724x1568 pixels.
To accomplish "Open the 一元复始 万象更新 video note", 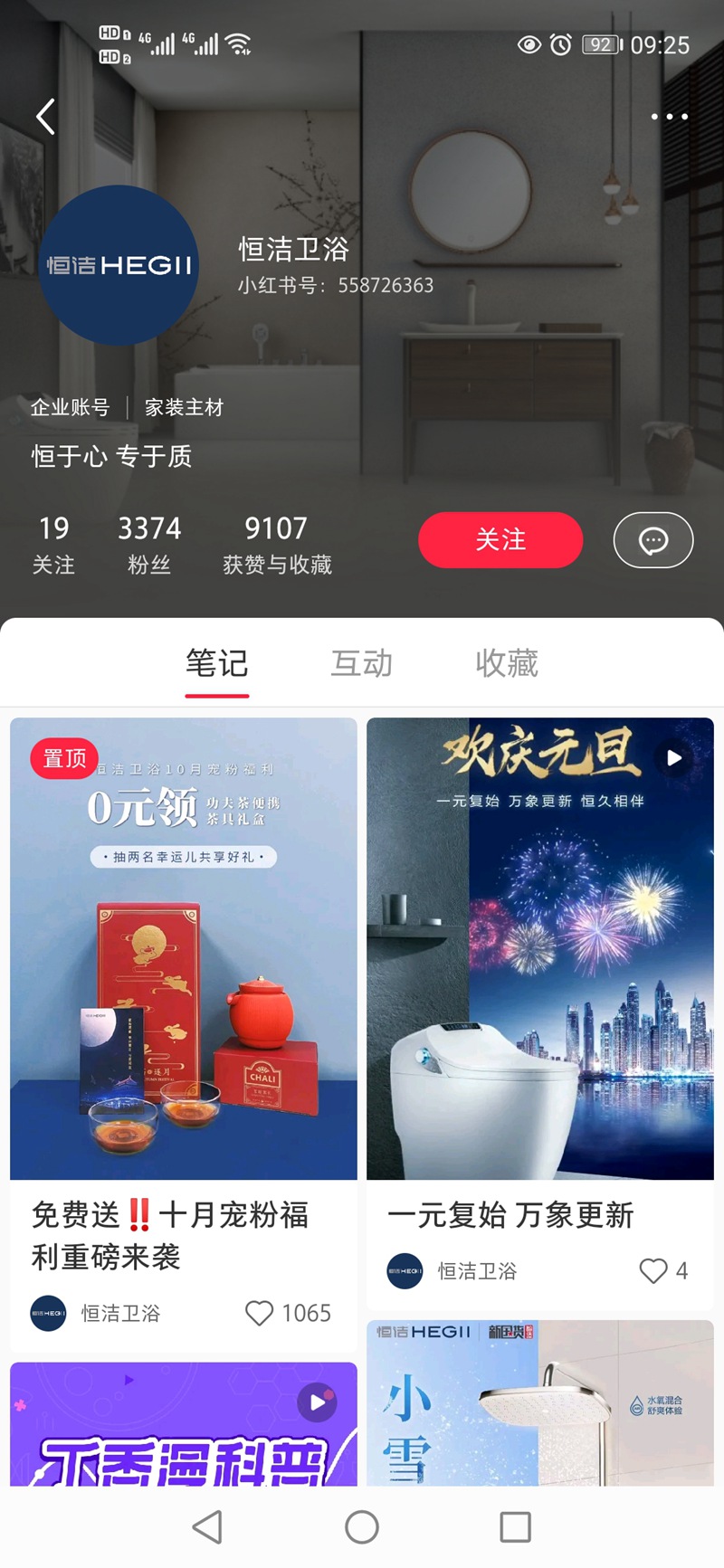I will click(x=540, y=948).
